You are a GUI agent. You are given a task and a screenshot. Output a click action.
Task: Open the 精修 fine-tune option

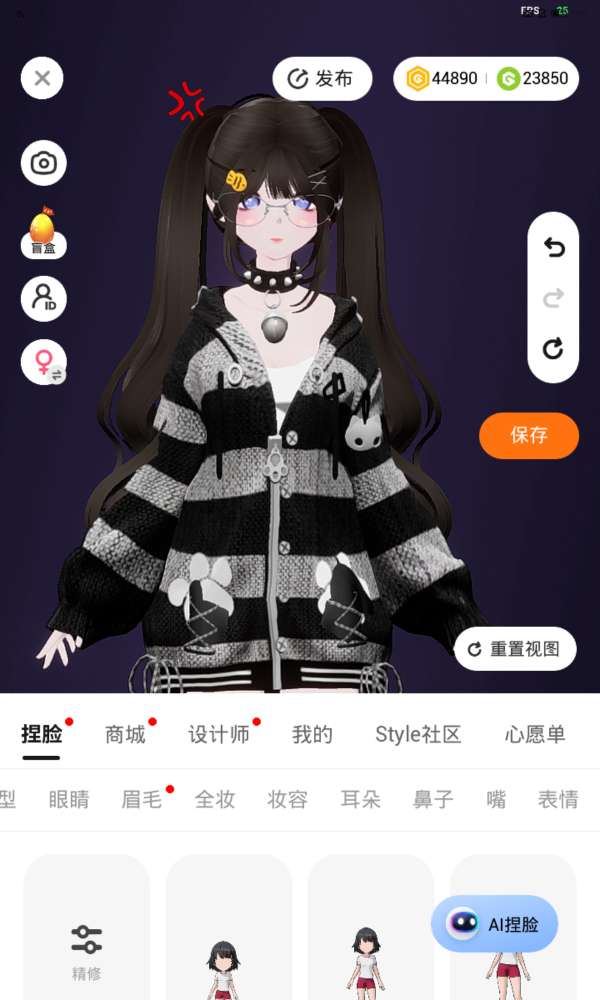[87, 950]
